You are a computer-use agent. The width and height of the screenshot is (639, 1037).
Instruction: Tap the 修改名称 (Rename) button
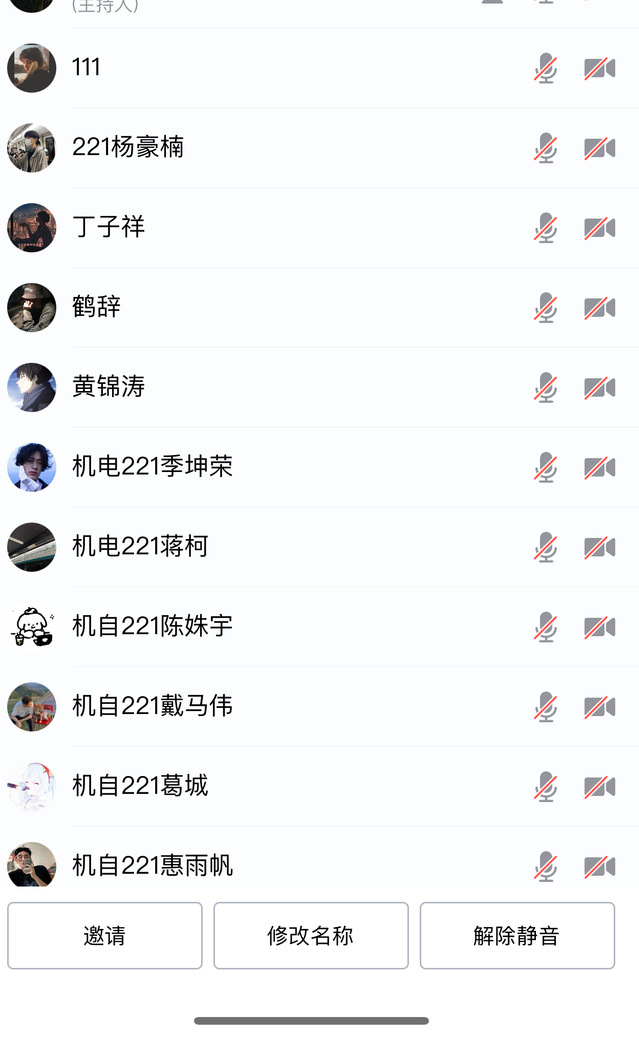(x=311, y=936)
